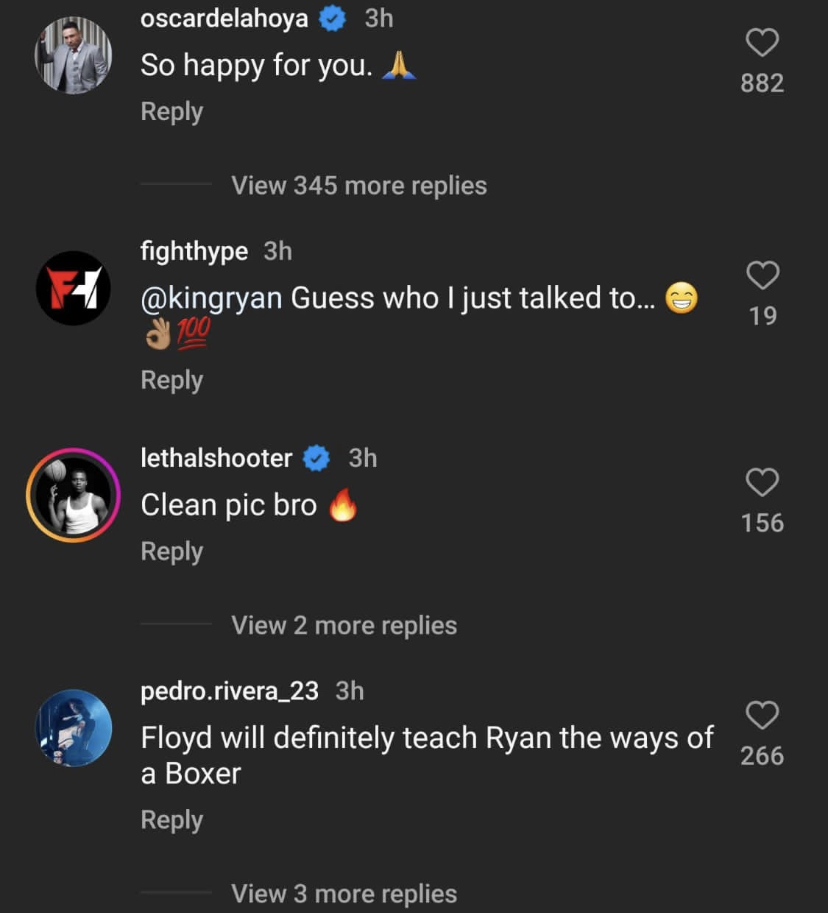Screen dimensions: 828x913
Task: Expand View 345 more replies
Action: tap(359, 185)
